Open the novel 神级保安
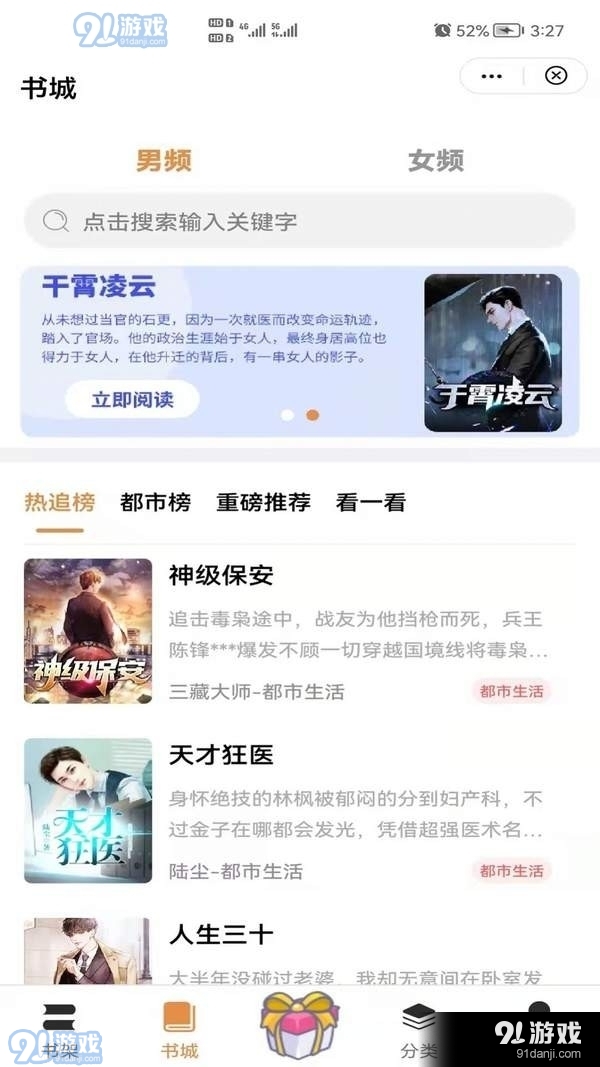Image resolution: width=600 pixels, height=1067 pixels. coord(221,576)
